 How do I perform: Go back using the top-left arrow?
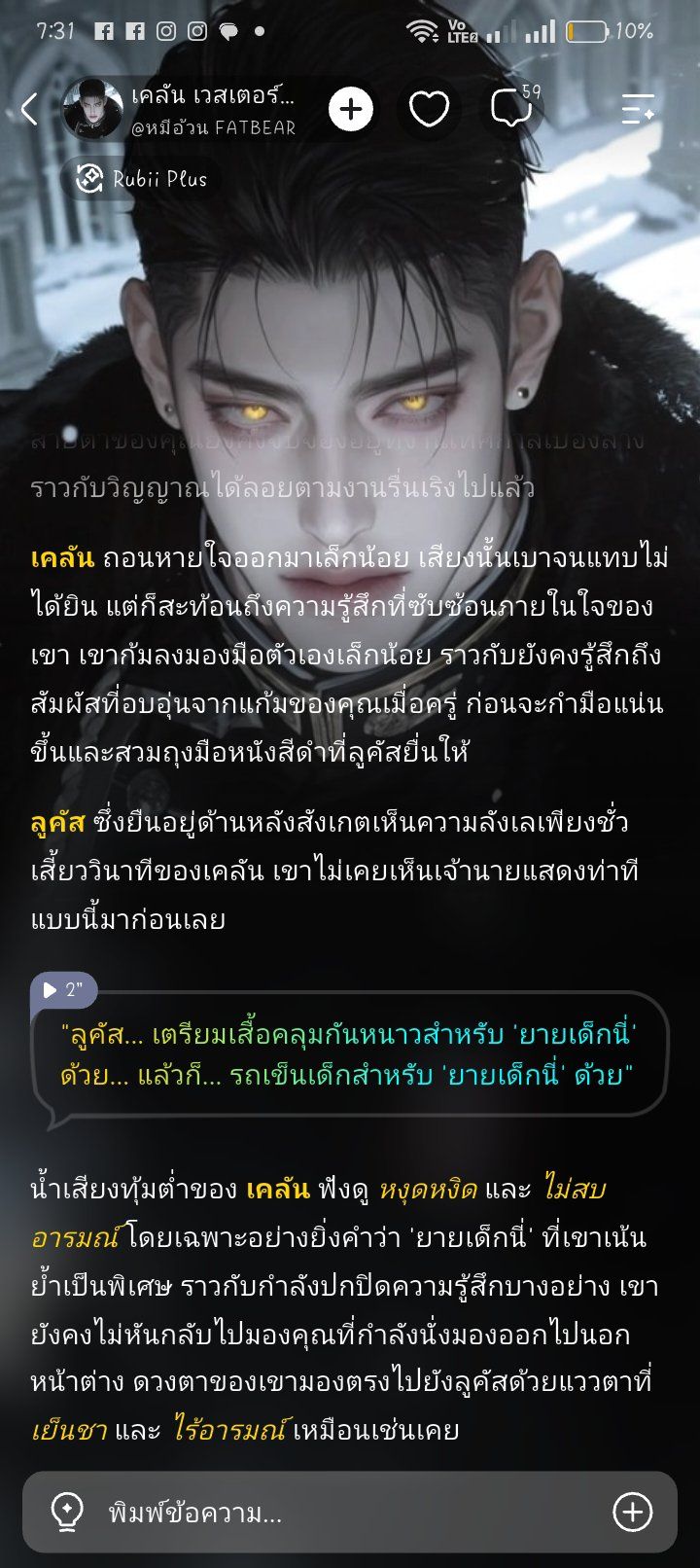(x=29, y=109)
